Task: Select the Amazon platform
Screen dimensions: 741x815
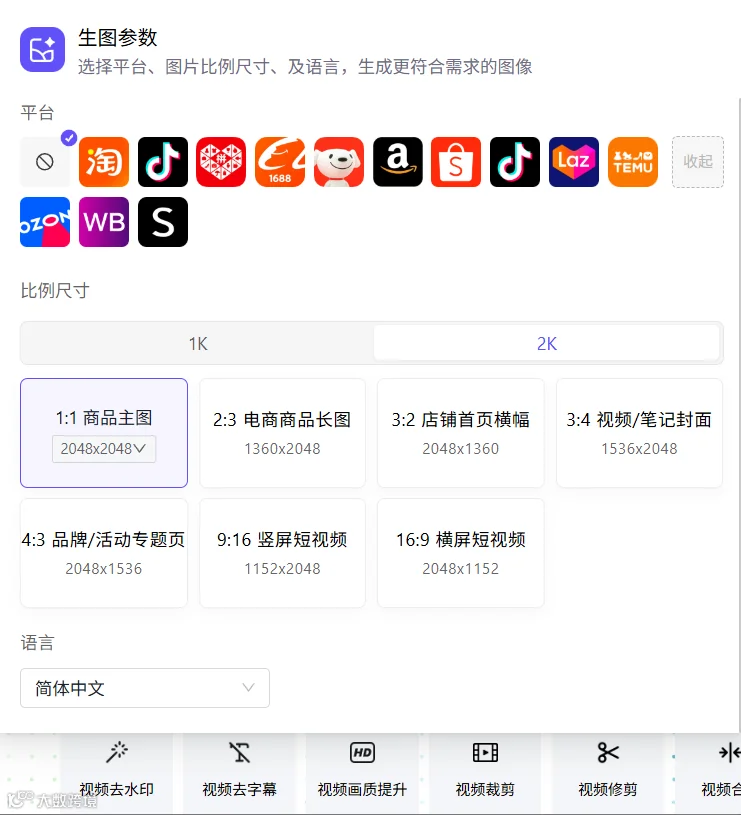Action: [x=398, y=162]
